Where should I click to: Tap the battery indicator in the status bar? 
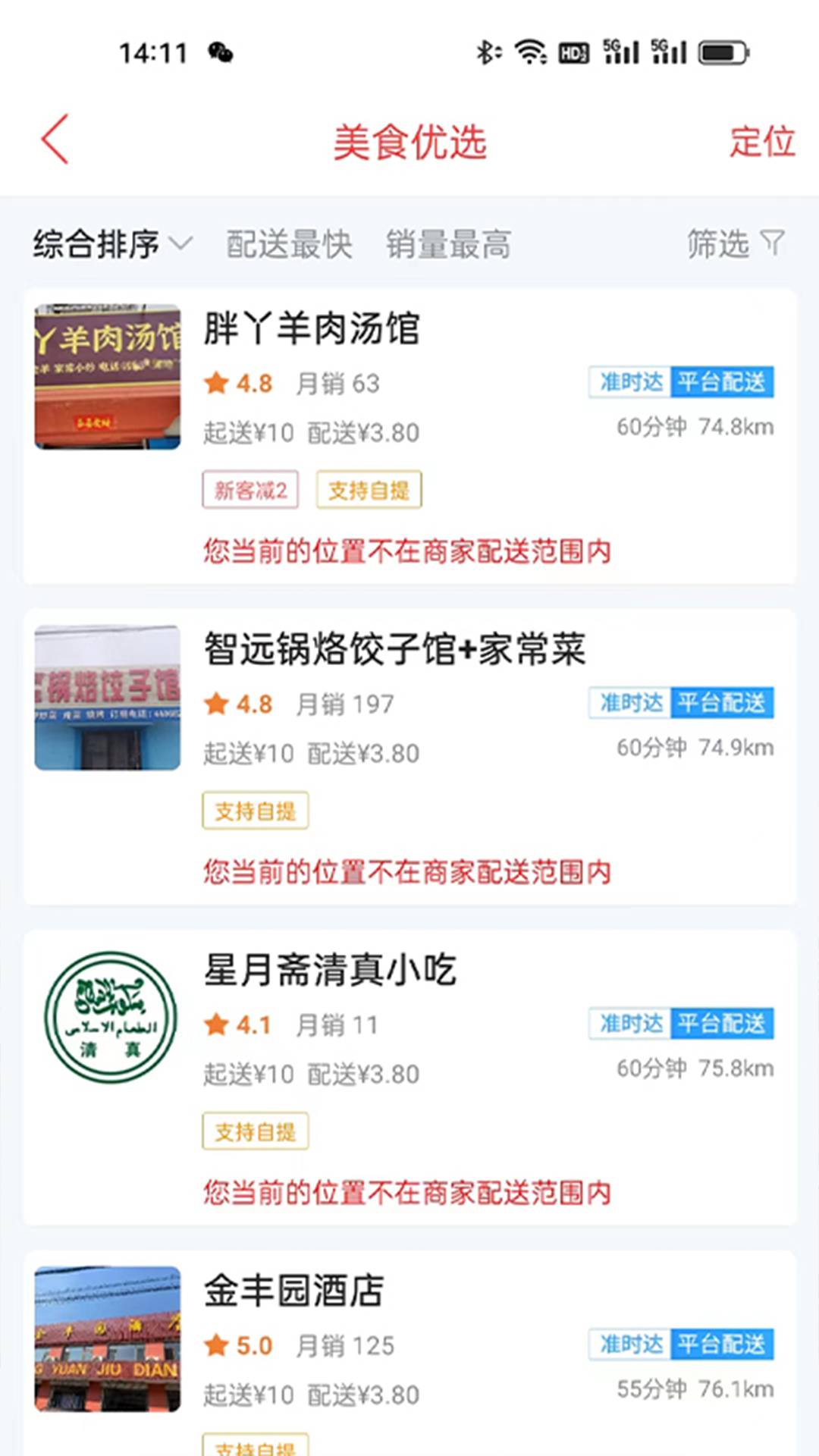722,53
